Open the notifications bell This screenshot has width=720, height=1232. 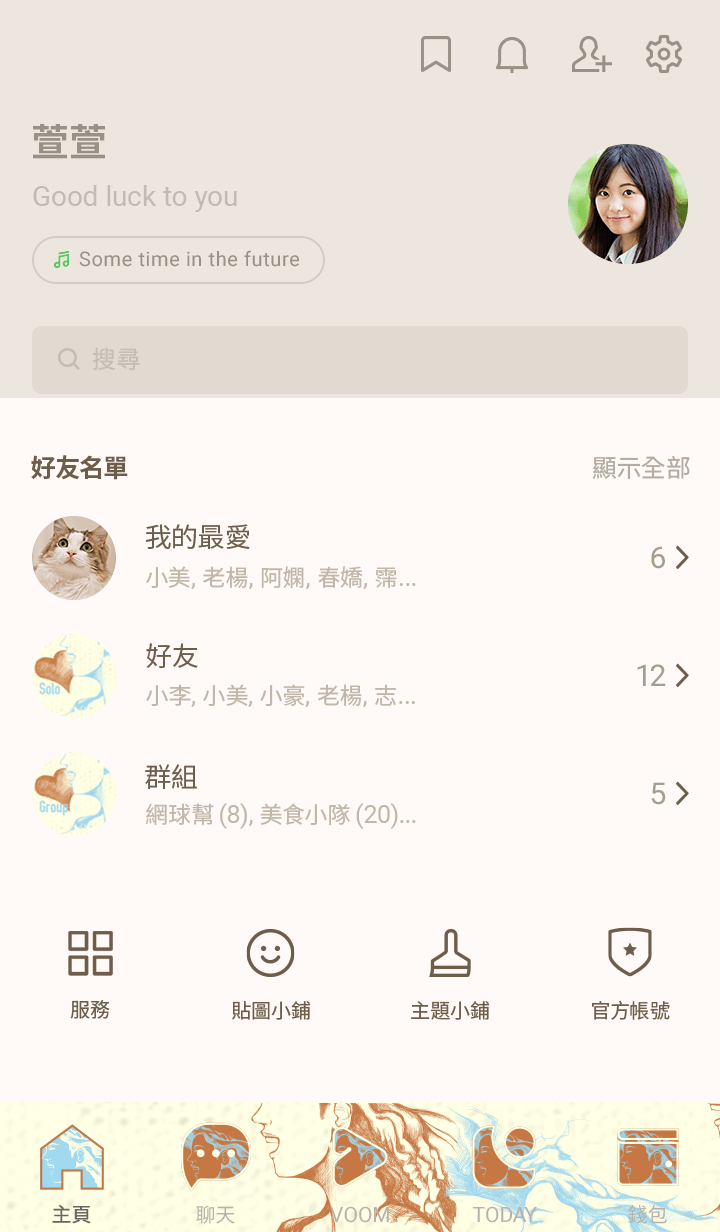click(512, 55)
